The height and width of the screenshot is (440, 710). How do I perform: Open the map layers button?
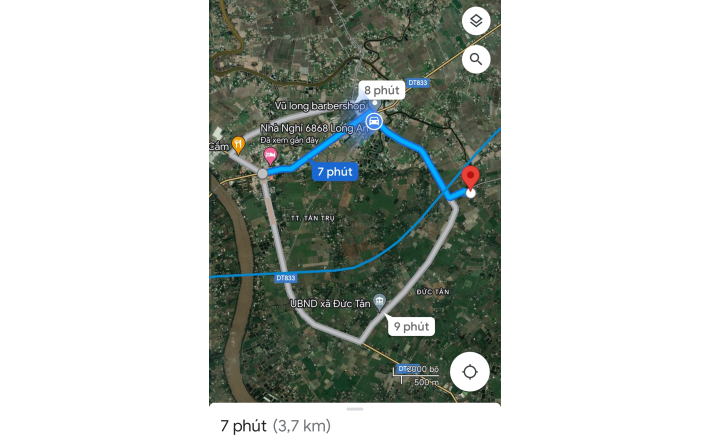tap(476, 21)
